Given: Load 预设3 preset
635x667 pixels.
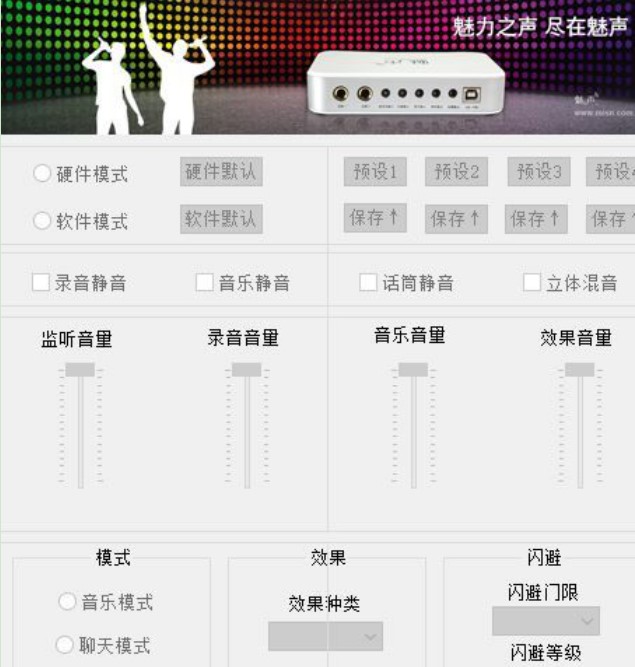Looking at the screenshot, I should [538, 171].
